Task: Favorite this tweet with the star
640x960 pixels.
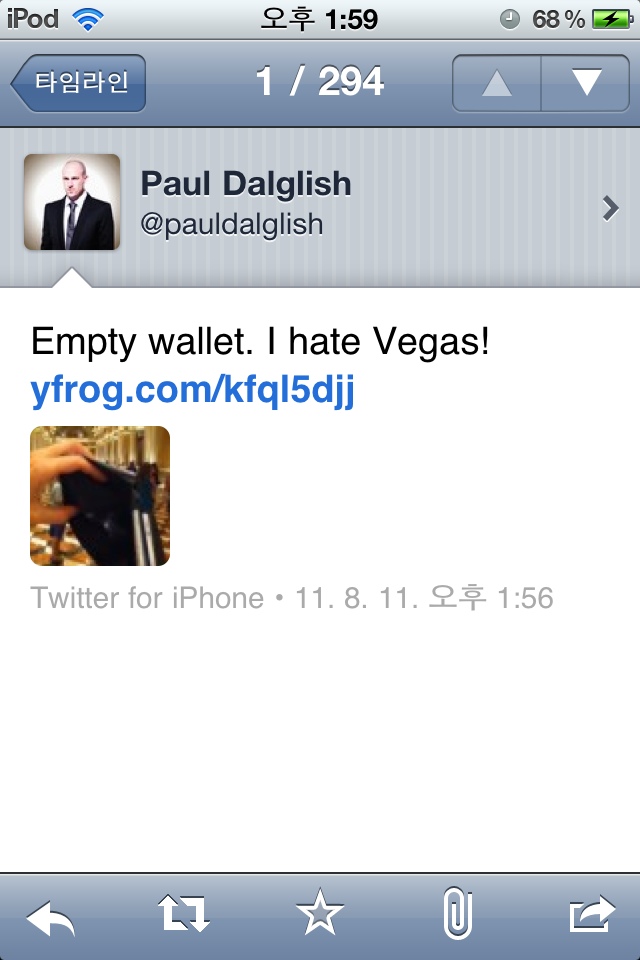Action: click(x=320, y=914)
